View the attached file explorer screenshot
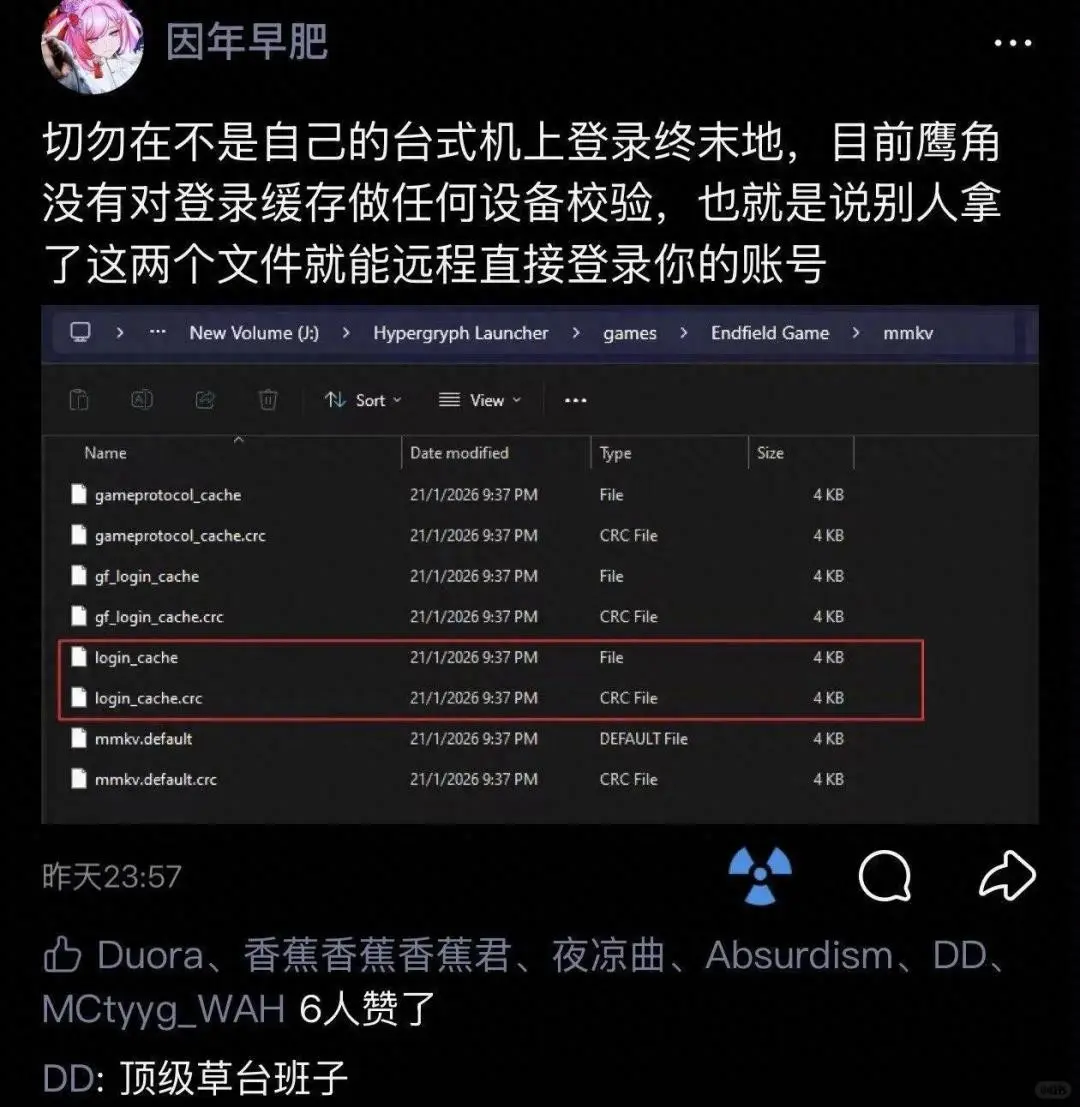The height and width of the screenshot is (1107, 1080). point(540,565)
